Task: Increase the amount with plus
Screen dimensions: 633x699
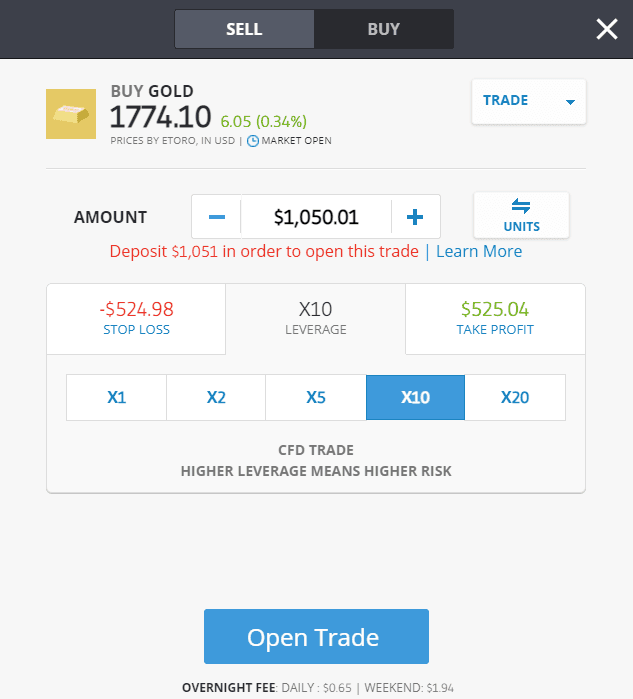Action: 415,217
